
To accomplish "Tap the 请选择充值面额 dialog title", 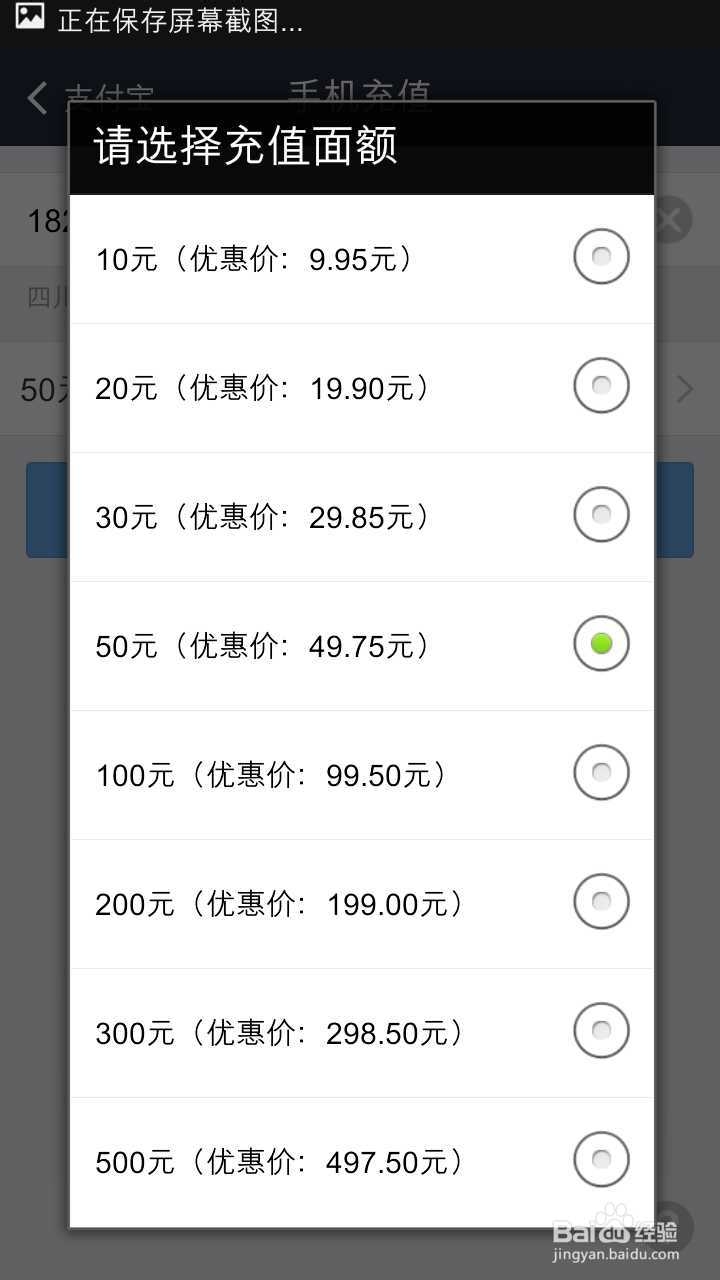I will point(244,145).
